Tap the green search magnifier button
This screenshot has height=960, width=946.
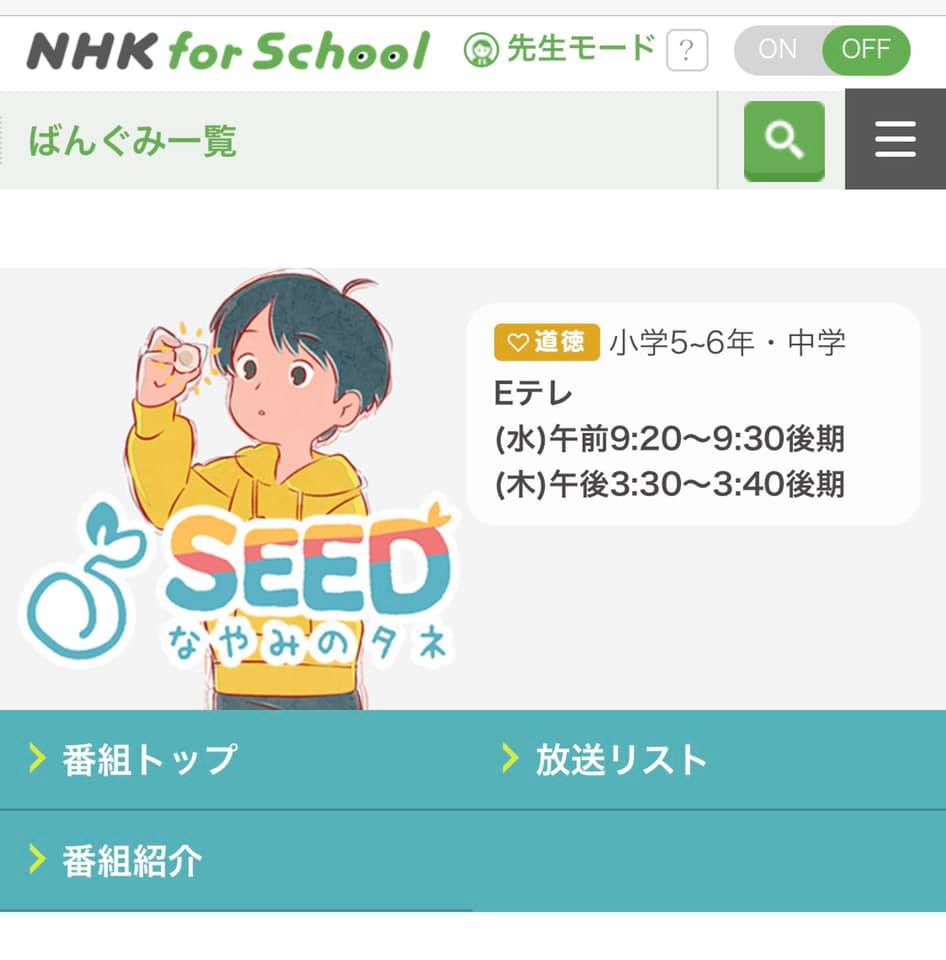point(784,141)
